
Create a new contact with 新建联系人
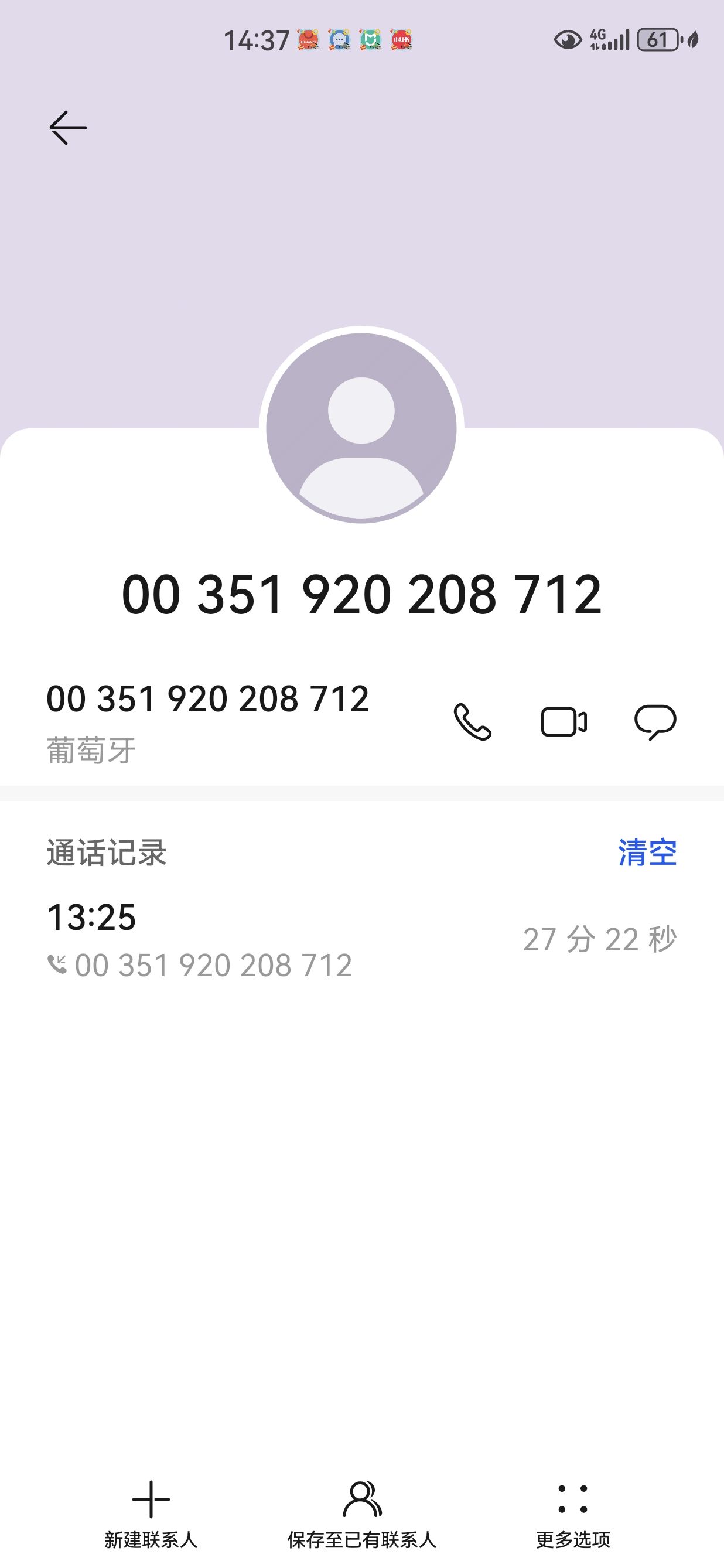point(151,1515)
